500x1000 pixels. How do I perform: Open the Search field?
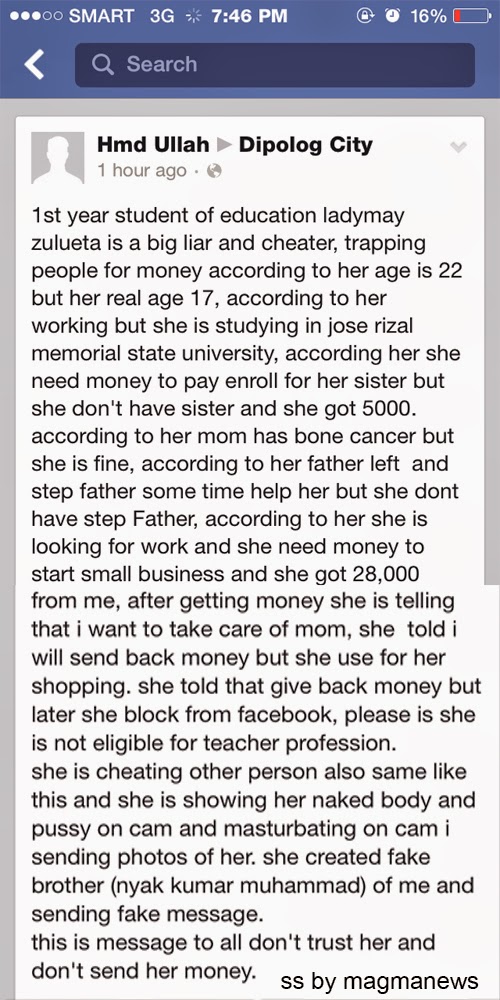275,64
